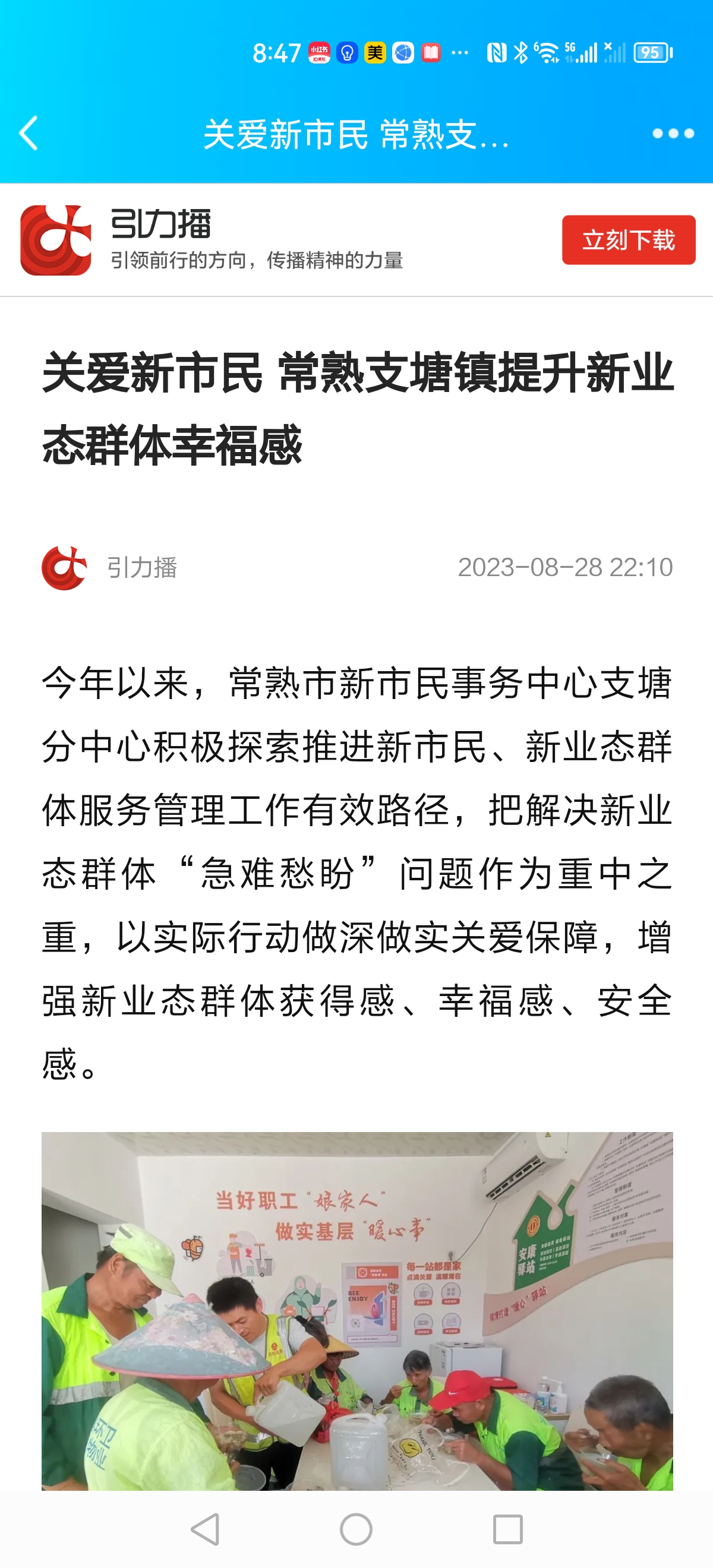This screenshot has width=713, height=1568.
Task: Tap the 立刻下载 download button
Action: tap(629, 240)
